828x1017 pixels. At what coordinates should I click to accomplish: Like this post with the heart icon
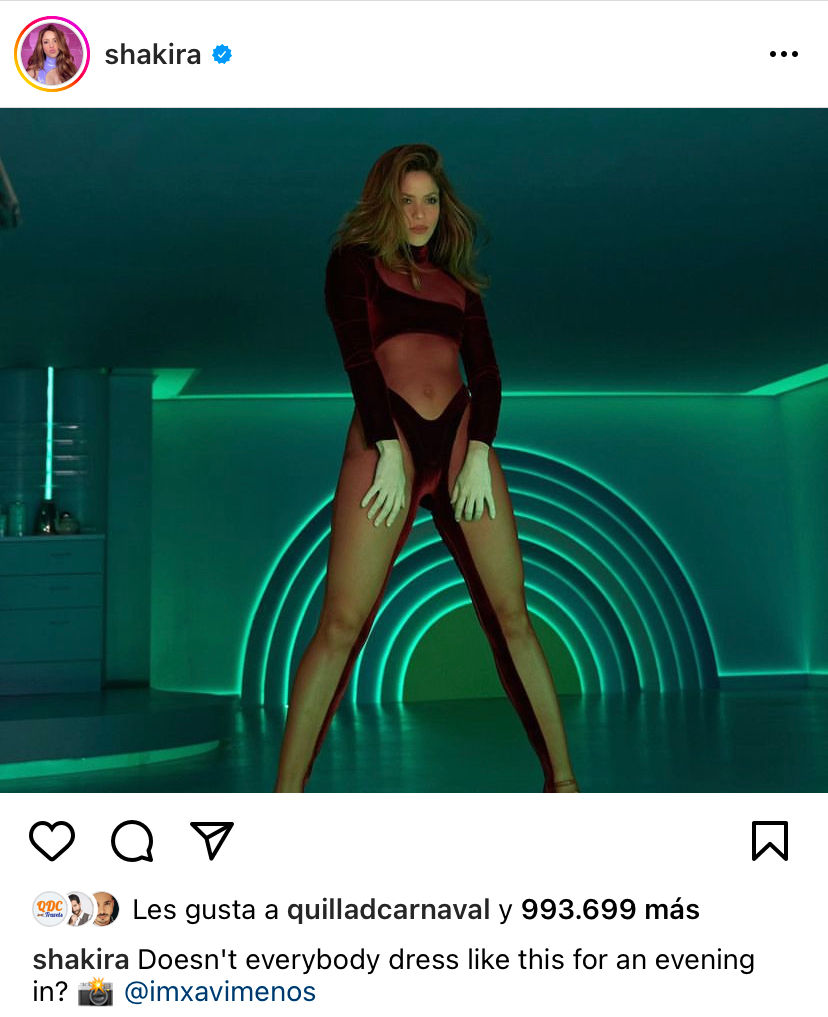52,841
